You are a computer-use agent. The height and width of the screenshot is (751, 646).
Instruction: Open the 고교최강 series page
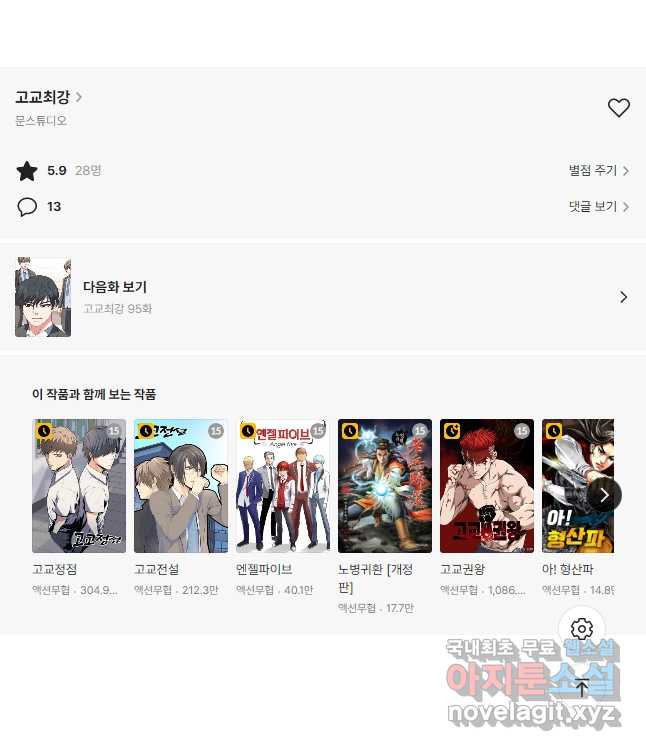click(48, 97)
